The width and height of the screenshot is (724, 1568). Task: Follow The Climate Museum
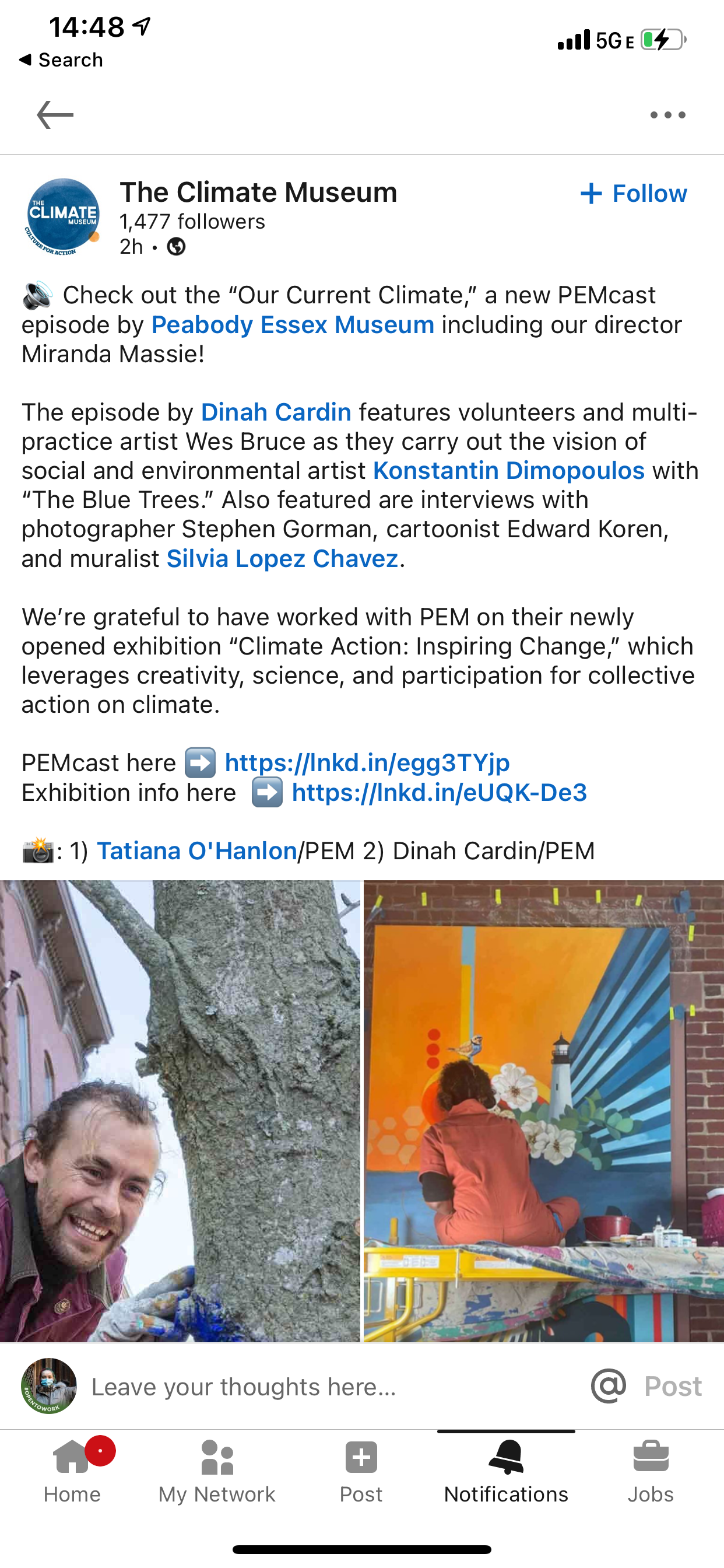coord(633,194)
